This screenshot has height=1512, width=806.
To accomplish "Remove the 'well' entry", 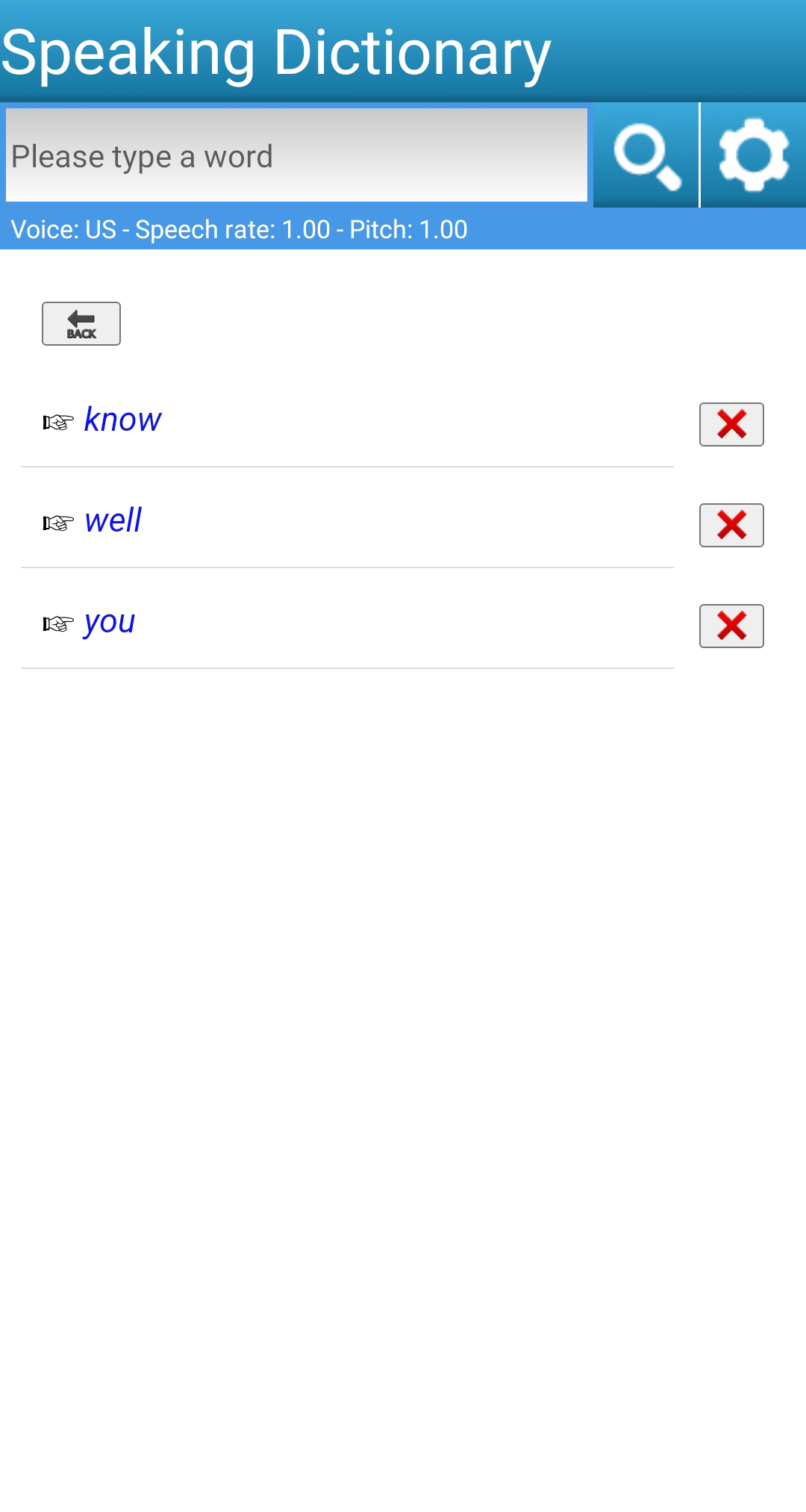I will [731, 525].
